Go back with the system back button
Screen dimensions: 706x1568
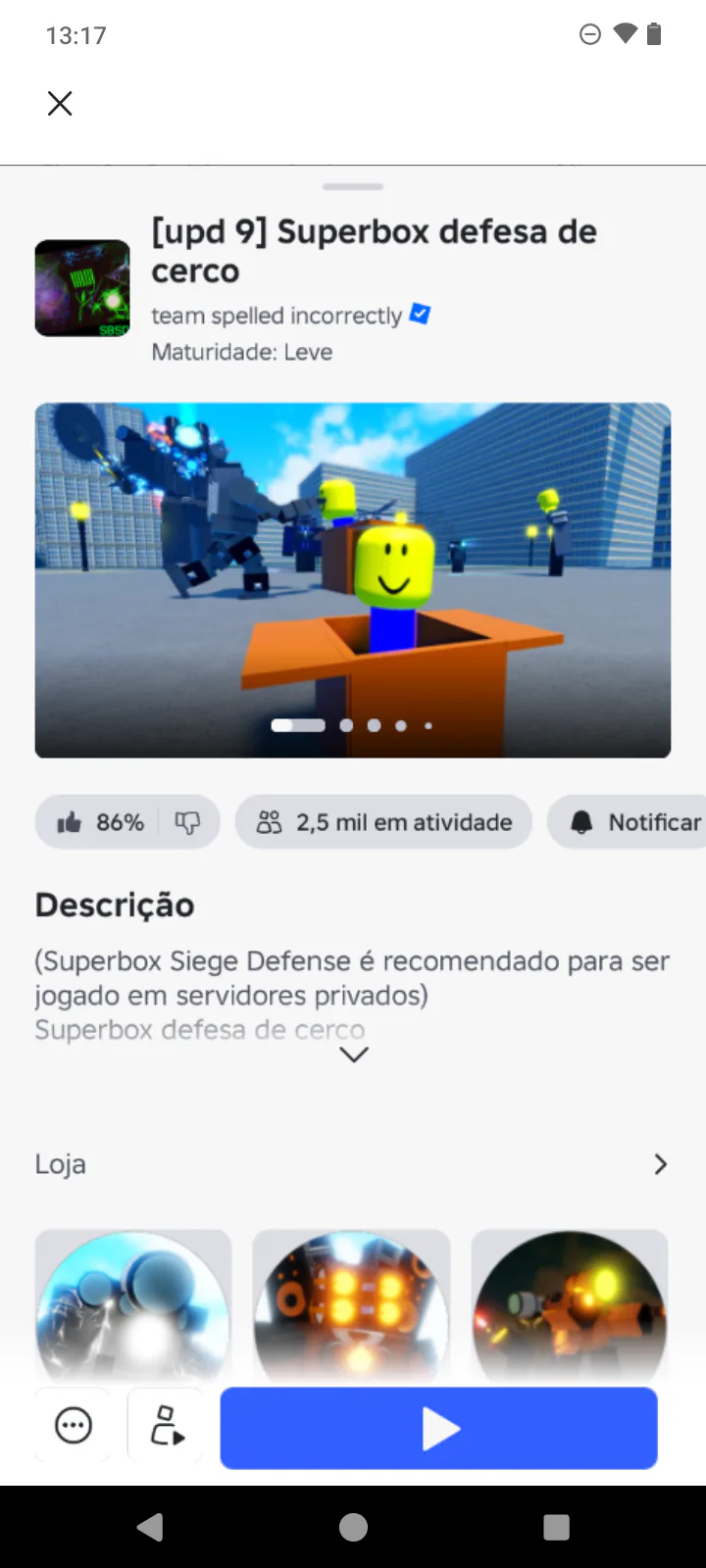149,1527
